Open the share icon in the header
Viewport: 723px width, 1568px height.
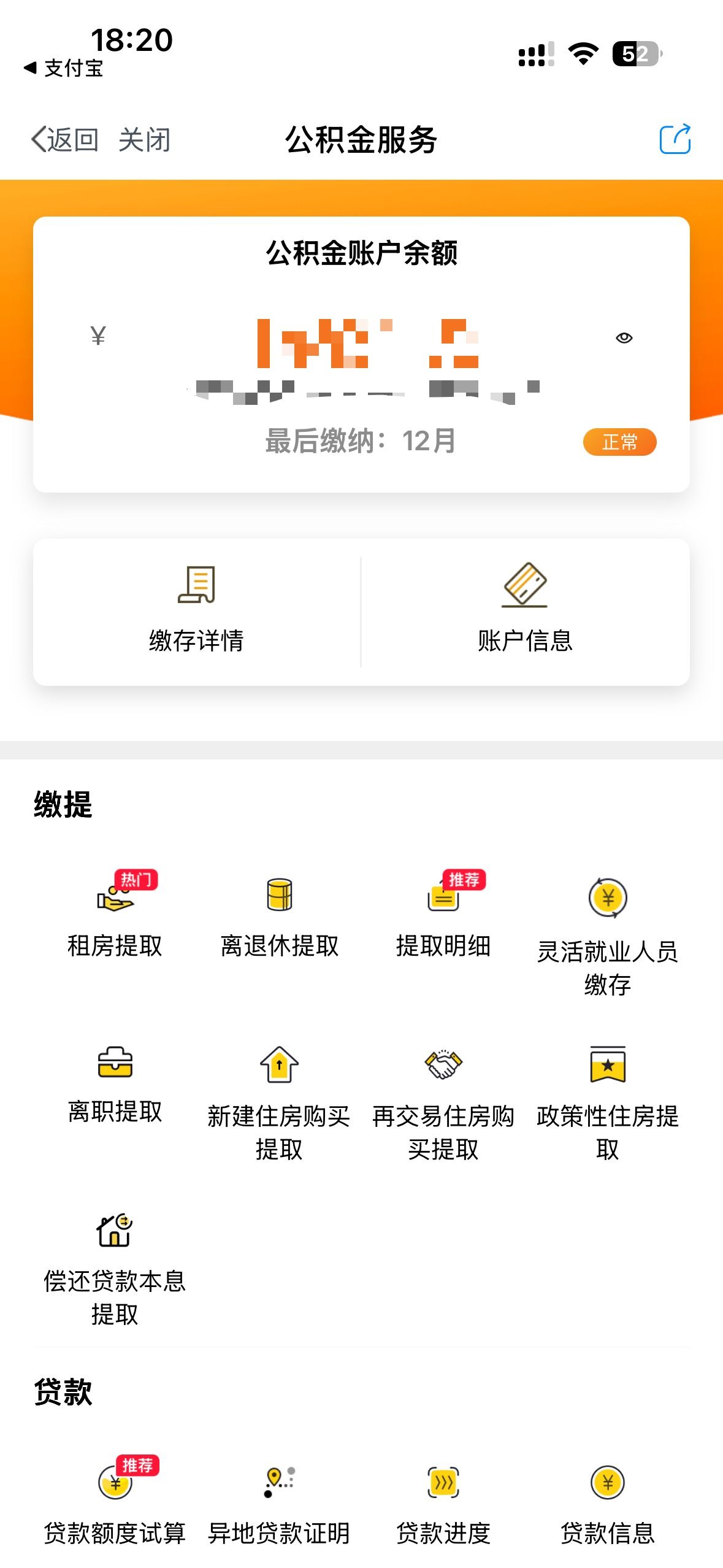(675, 139)
